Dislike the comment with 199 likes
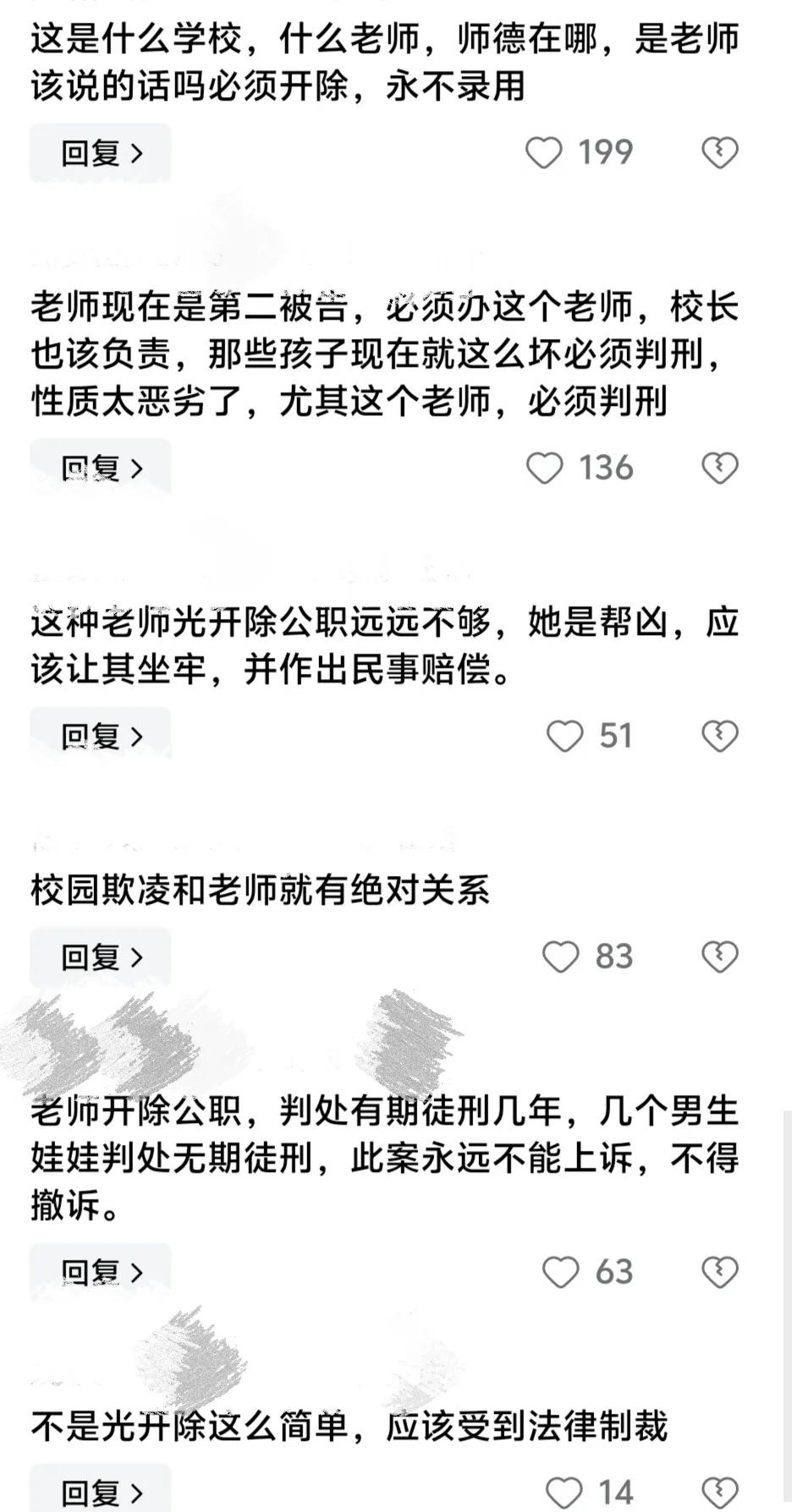The width and height of the screenshot is (792, 1512). [x=720, y=153]
